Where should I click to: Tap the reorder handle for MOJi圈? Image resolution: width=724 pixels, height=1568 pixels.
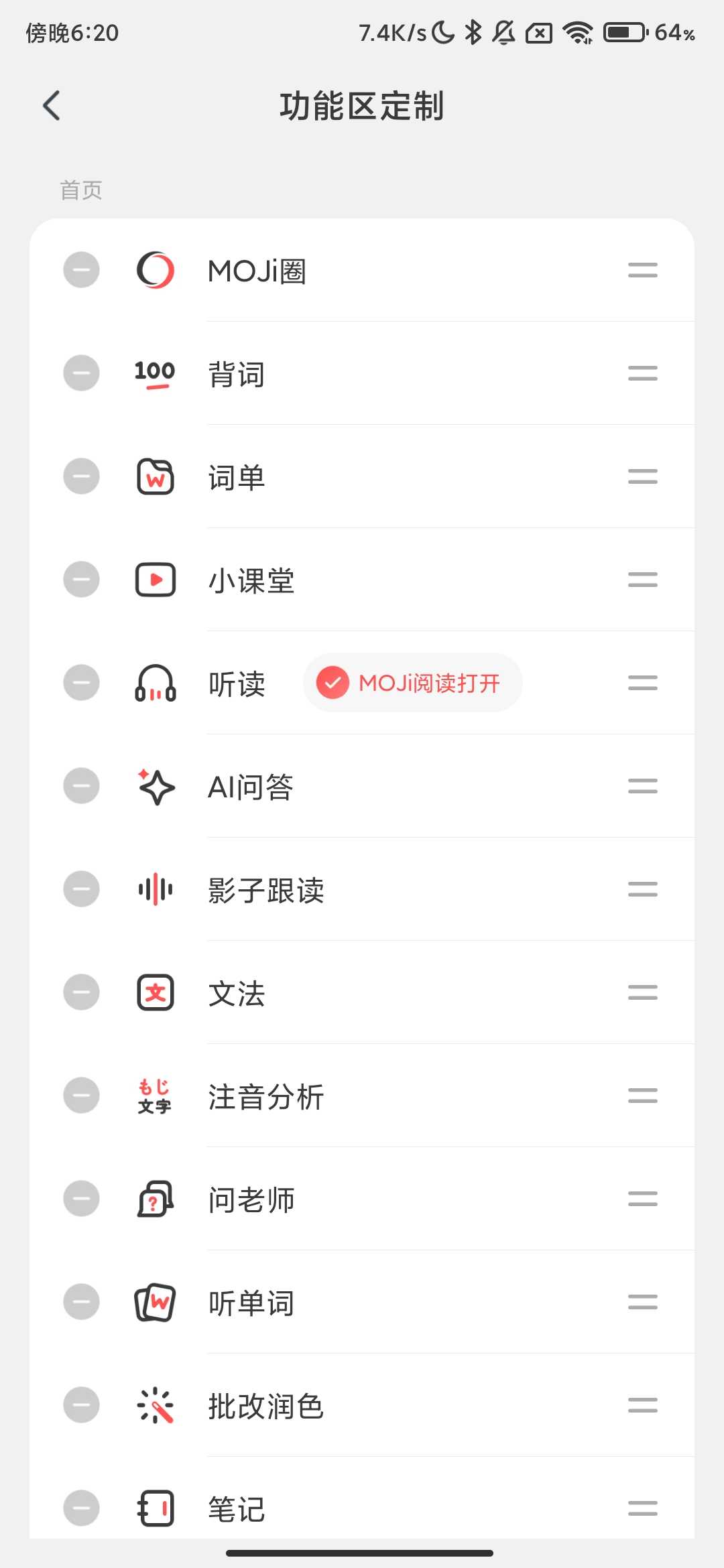(x=642, y=270)
